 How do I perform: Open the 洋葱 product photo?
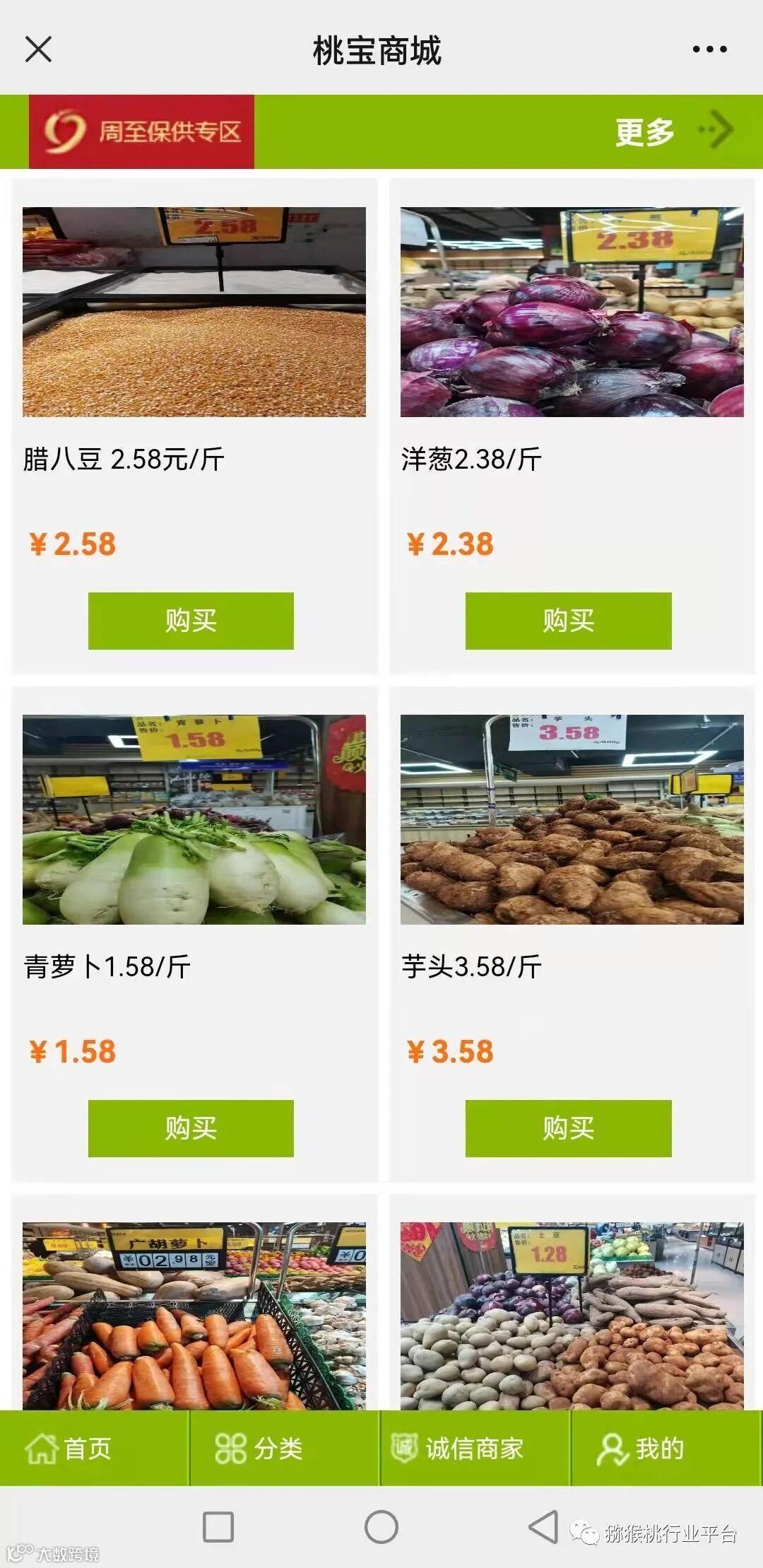click(x=572, y=312)
